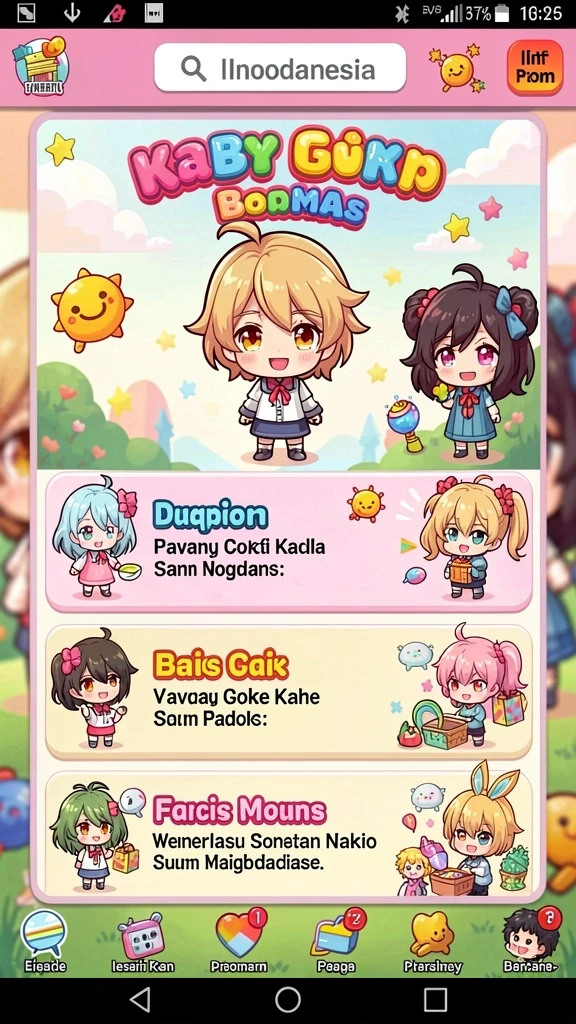
Task: Go back using the system back button
Action: pos(140,999)
